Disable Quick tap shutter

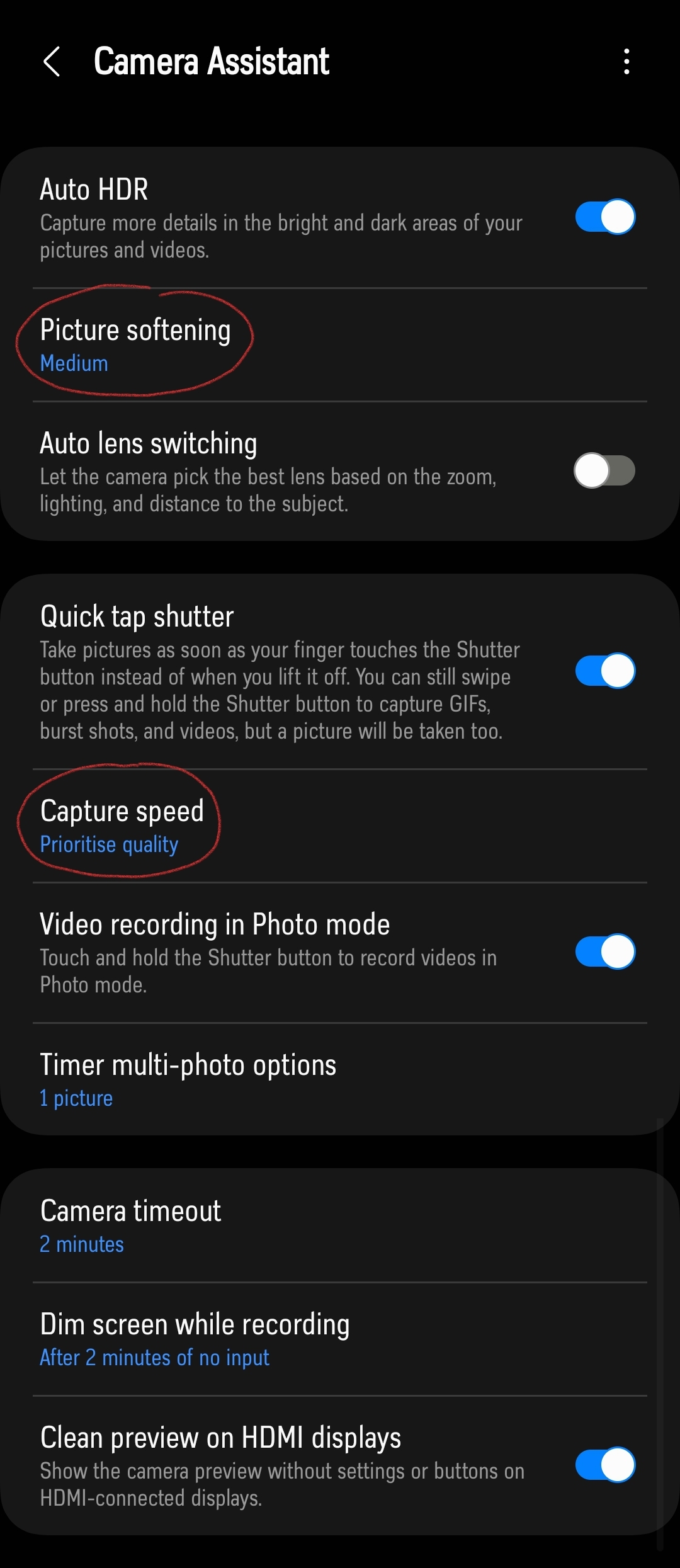point(604,671)
